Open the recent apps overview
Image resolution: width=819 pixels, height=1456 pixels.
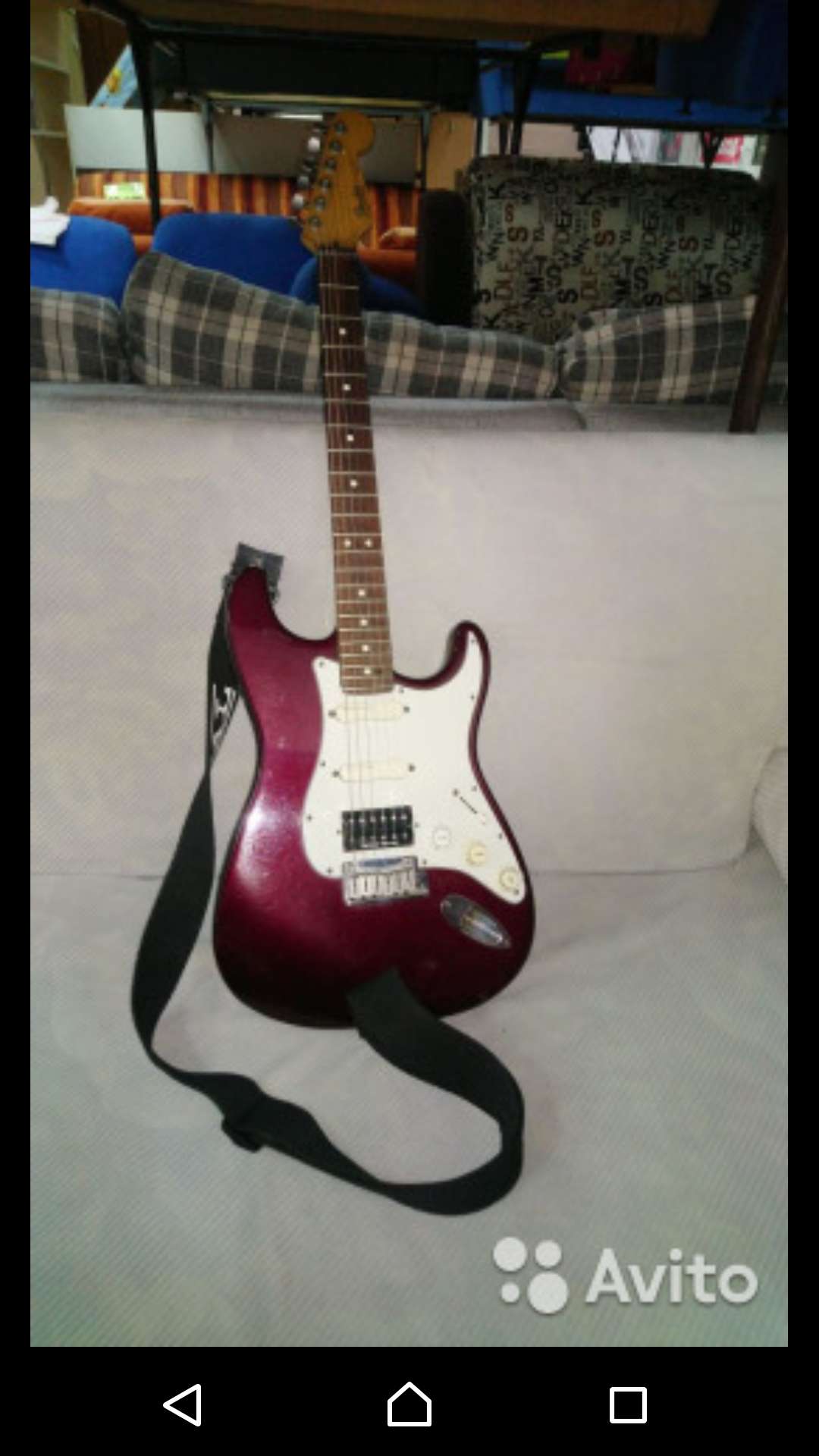click(x=628, y=1404)
